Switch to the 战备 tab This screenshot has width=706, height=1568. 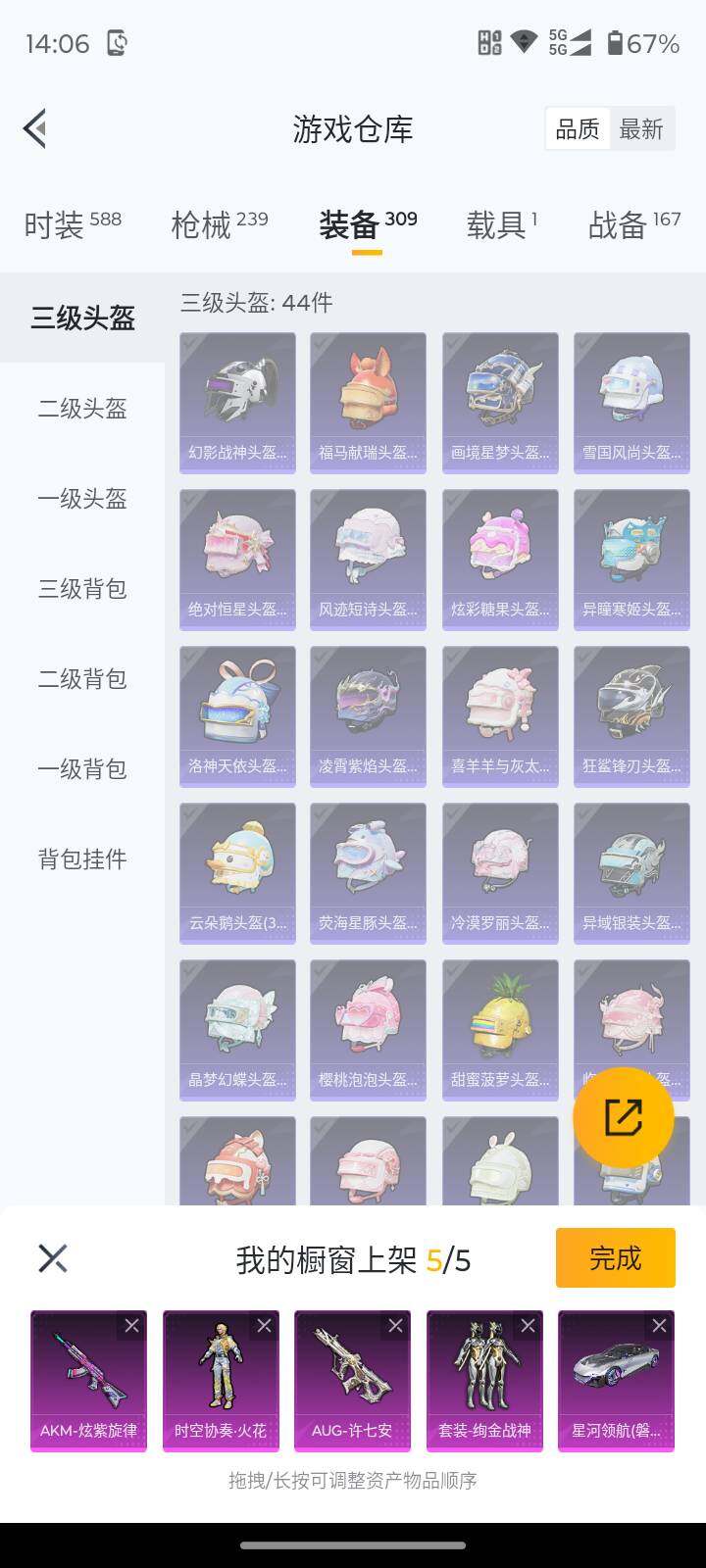[x=633, y=224]
